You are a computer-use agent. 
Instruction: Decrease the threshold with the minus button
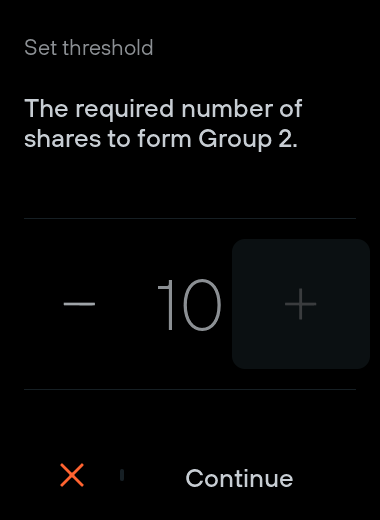point(79,304)
